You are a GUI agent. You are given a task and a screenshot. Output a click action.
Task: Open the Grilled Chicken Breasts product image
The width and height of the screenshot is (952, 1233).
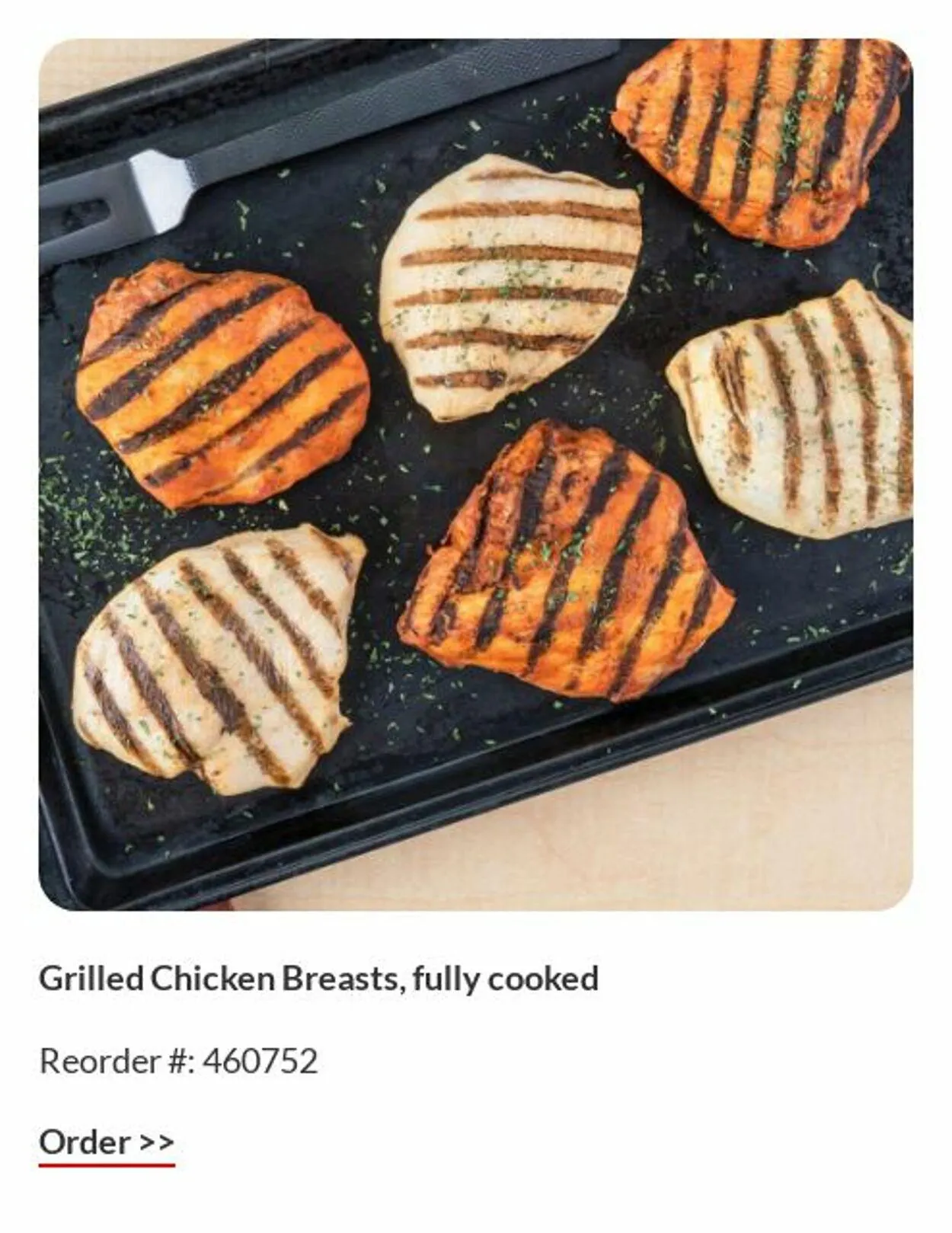(x=475, y=474)
